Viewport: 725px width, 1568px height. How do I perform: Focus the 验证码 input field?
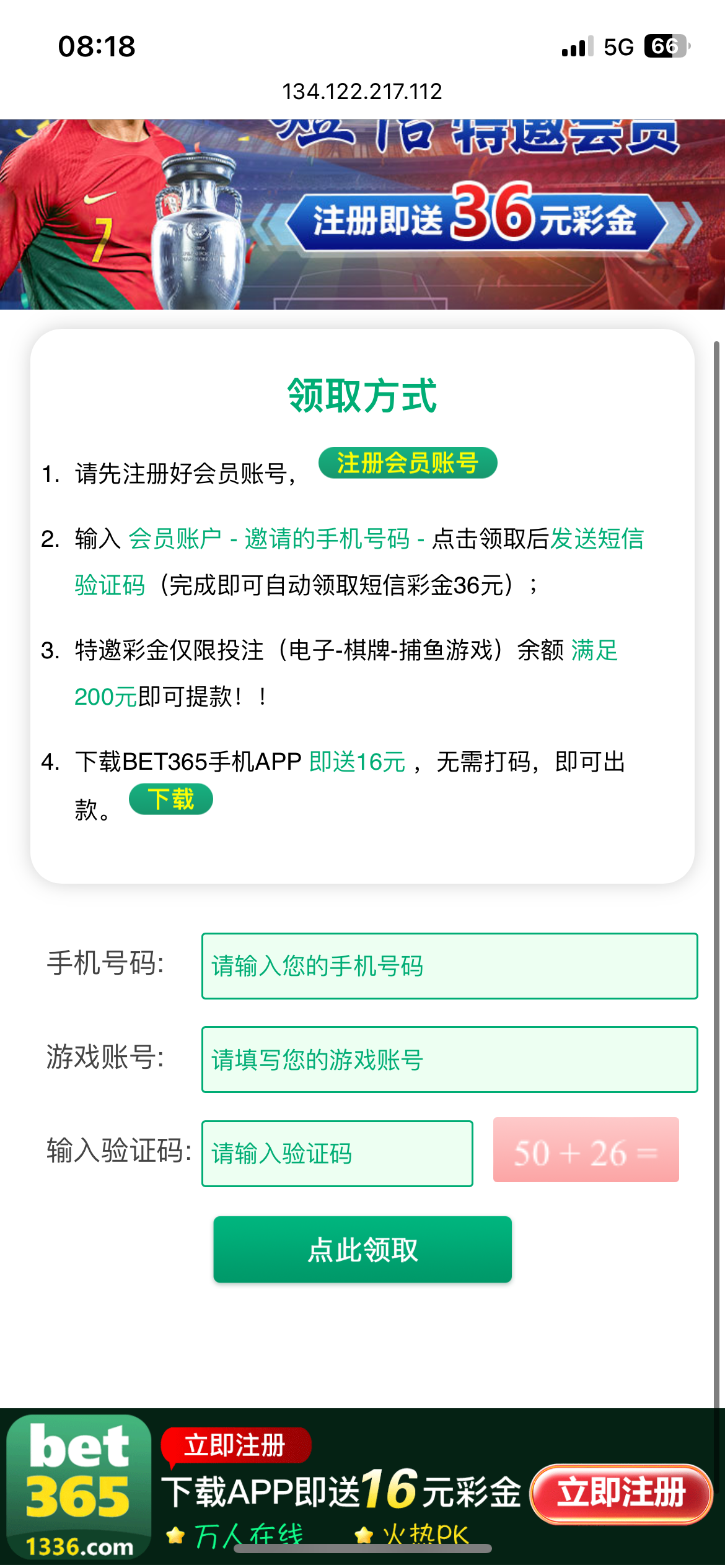(x=337, y=1153)
